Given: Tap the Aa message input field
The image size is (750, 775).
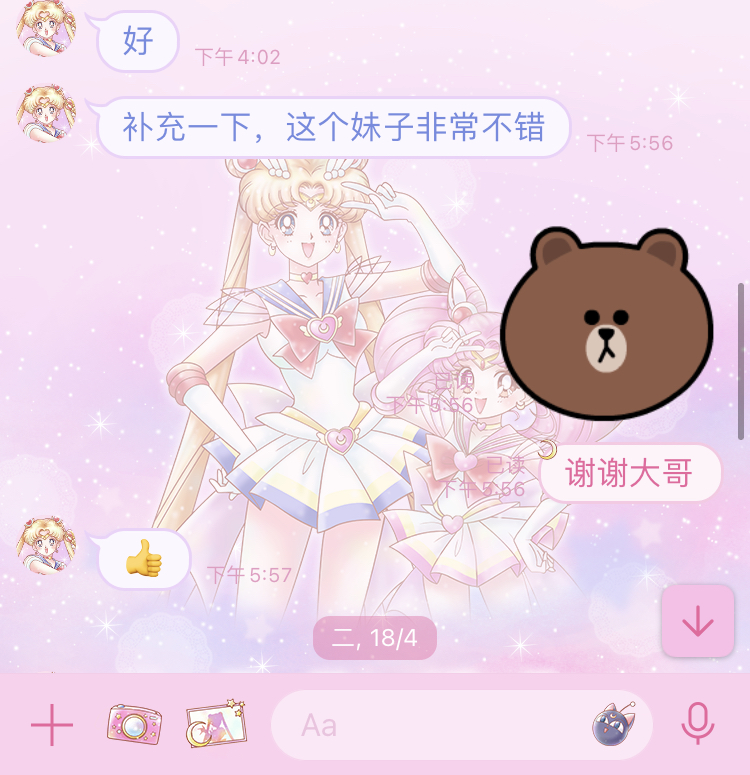Looking at the screenshot, I should click(x=430, y=725).
